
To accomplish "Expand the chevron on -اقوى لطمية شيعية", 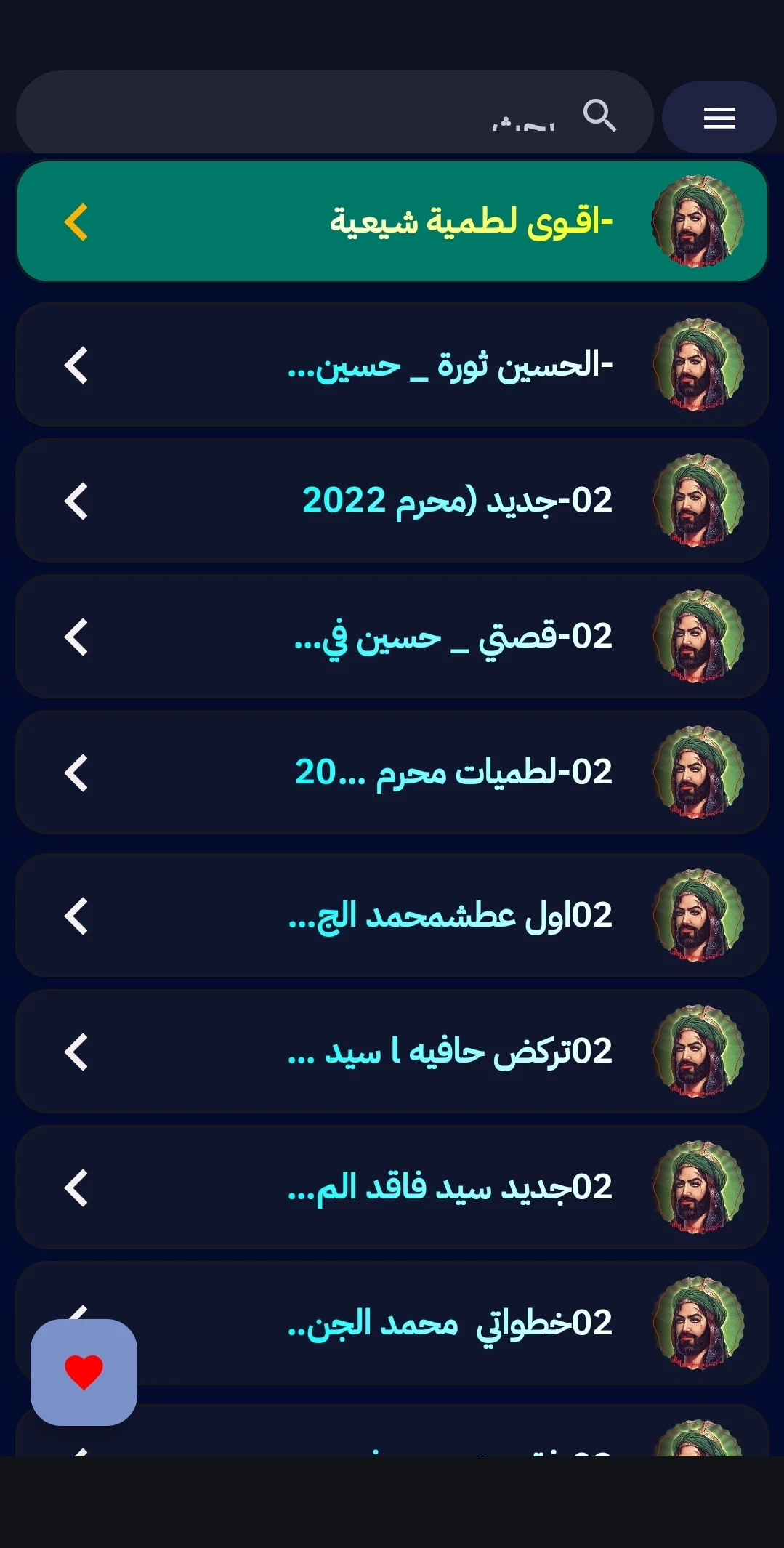I will [x=78, y=221].
